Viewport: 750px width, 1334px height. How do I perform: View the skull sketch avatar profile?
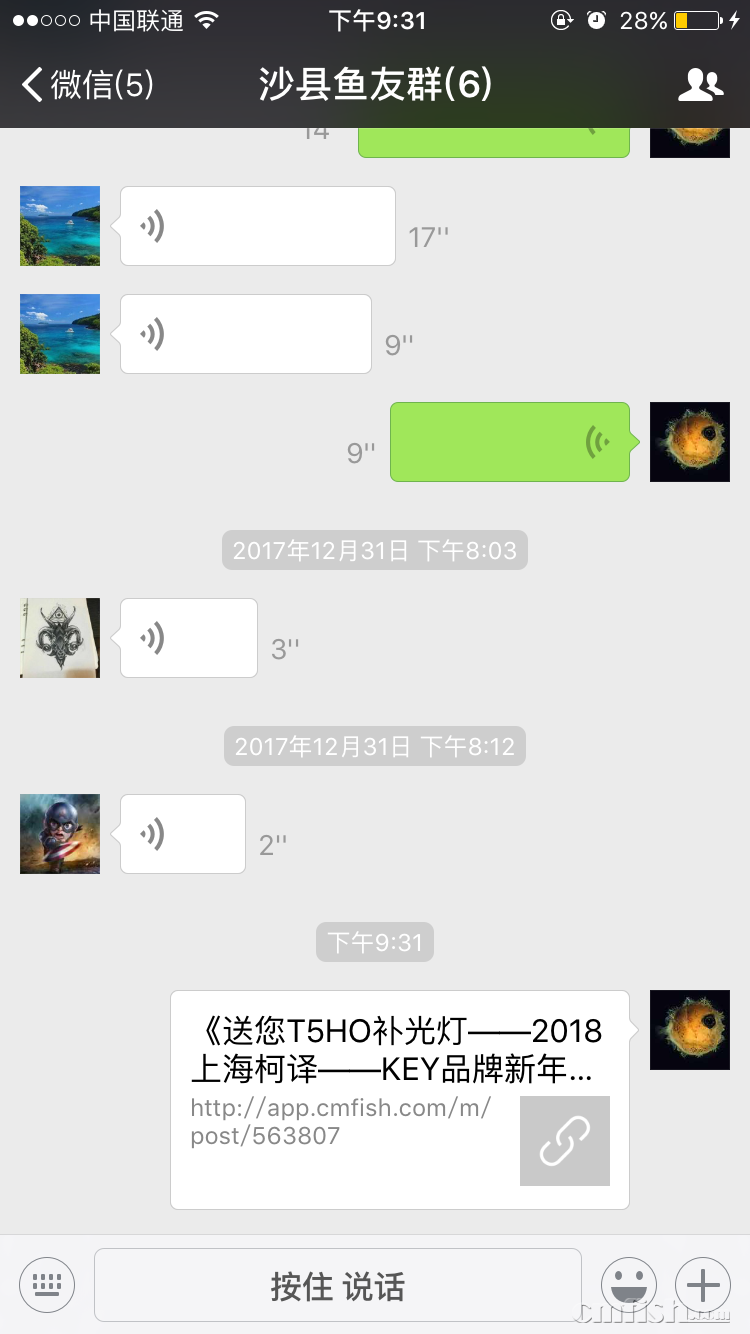[x=60, y=638]
